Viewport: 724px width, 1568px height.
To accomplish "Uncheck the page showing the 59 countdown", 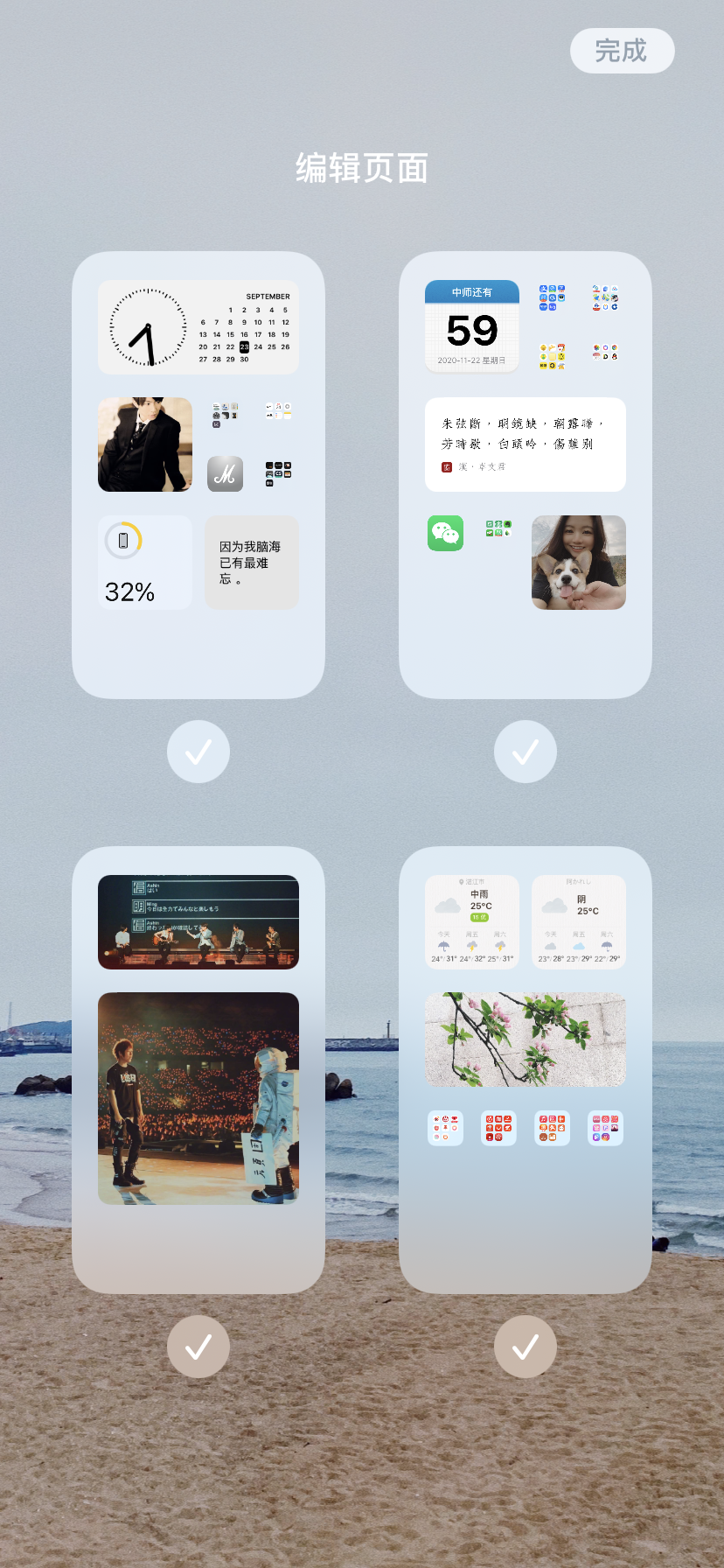I will pos(525,752).
